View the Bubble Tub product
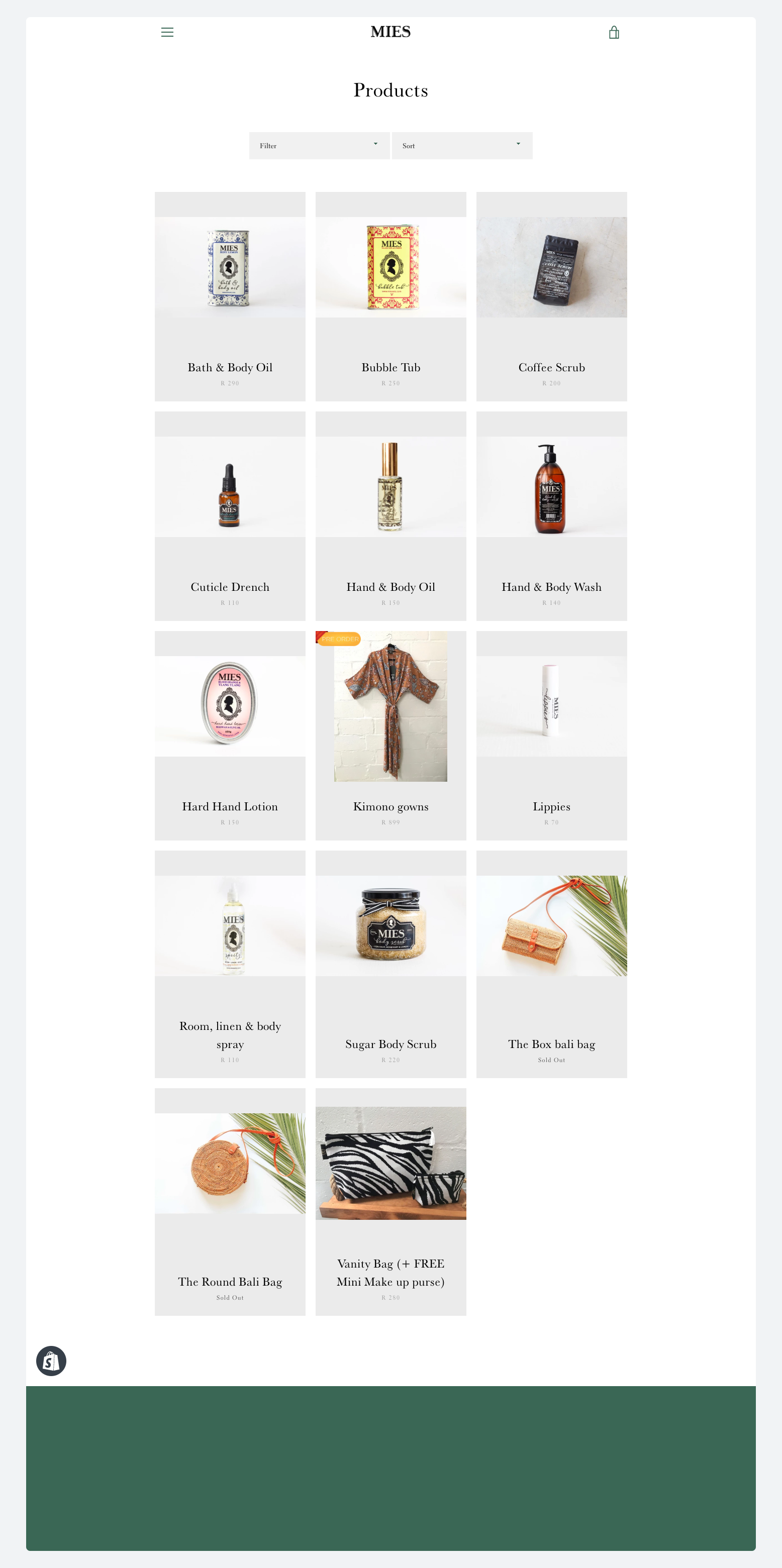Viewport: 782px width, 1568px height. 390,296
